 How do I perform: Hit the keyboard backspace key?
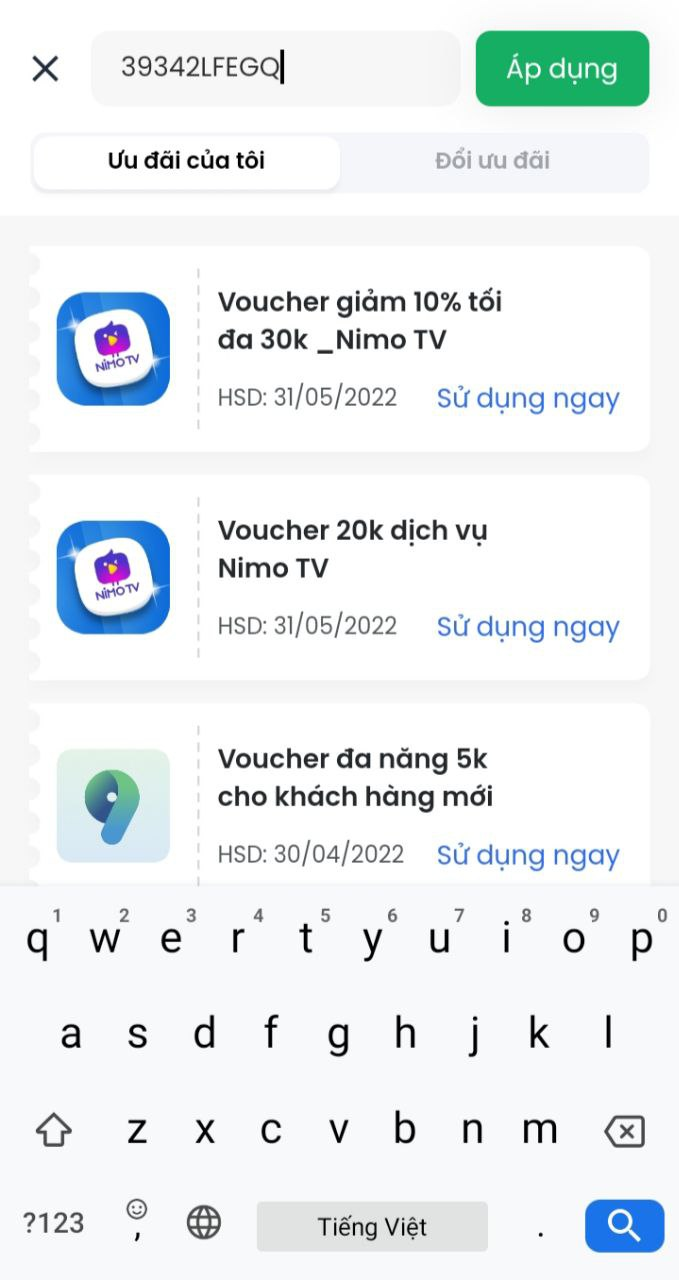(x=624, y=1132)
